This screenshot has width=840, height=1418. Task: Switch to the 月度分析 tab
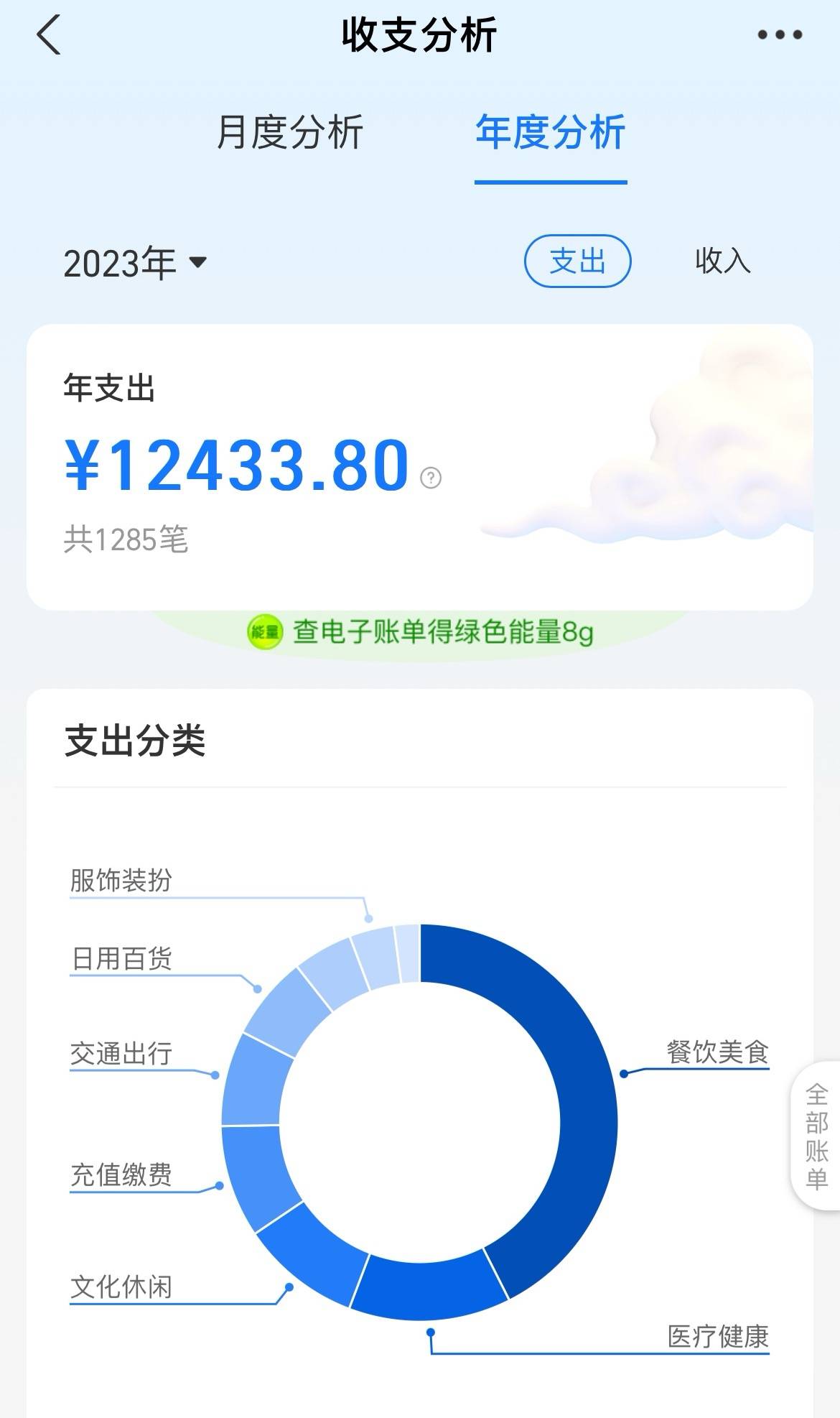(x=289, y=132)
